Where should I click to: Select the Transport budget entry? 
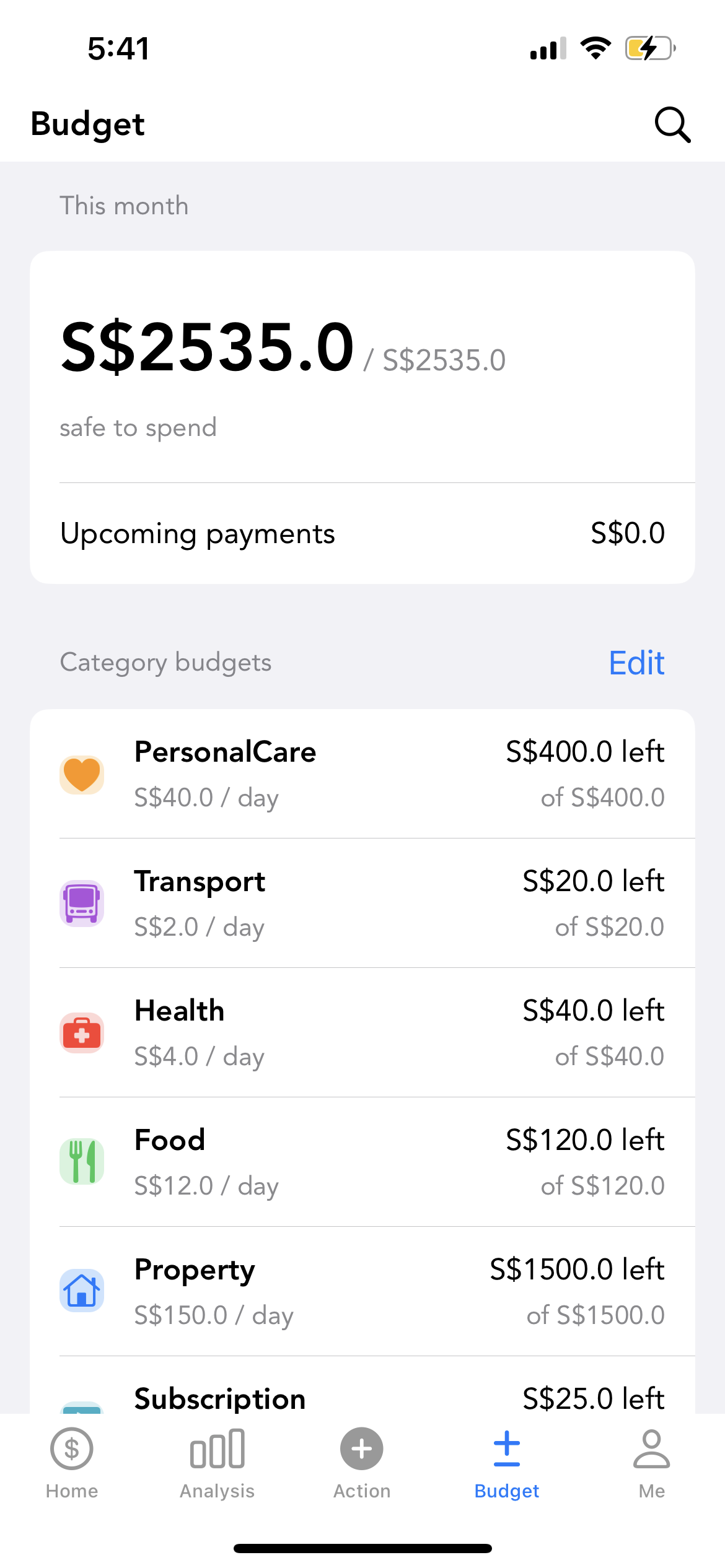362,903
